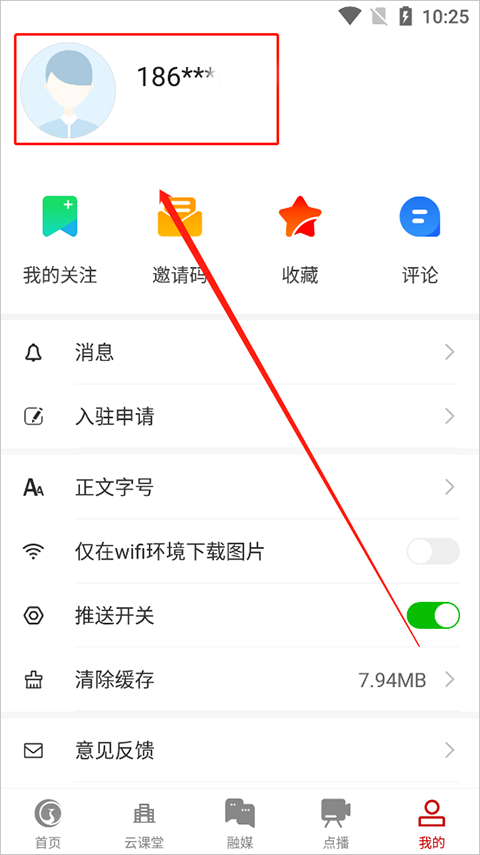Tap the 我的 tab
Image resolution: width=480 pixels, height=855 pixels.
432,822
